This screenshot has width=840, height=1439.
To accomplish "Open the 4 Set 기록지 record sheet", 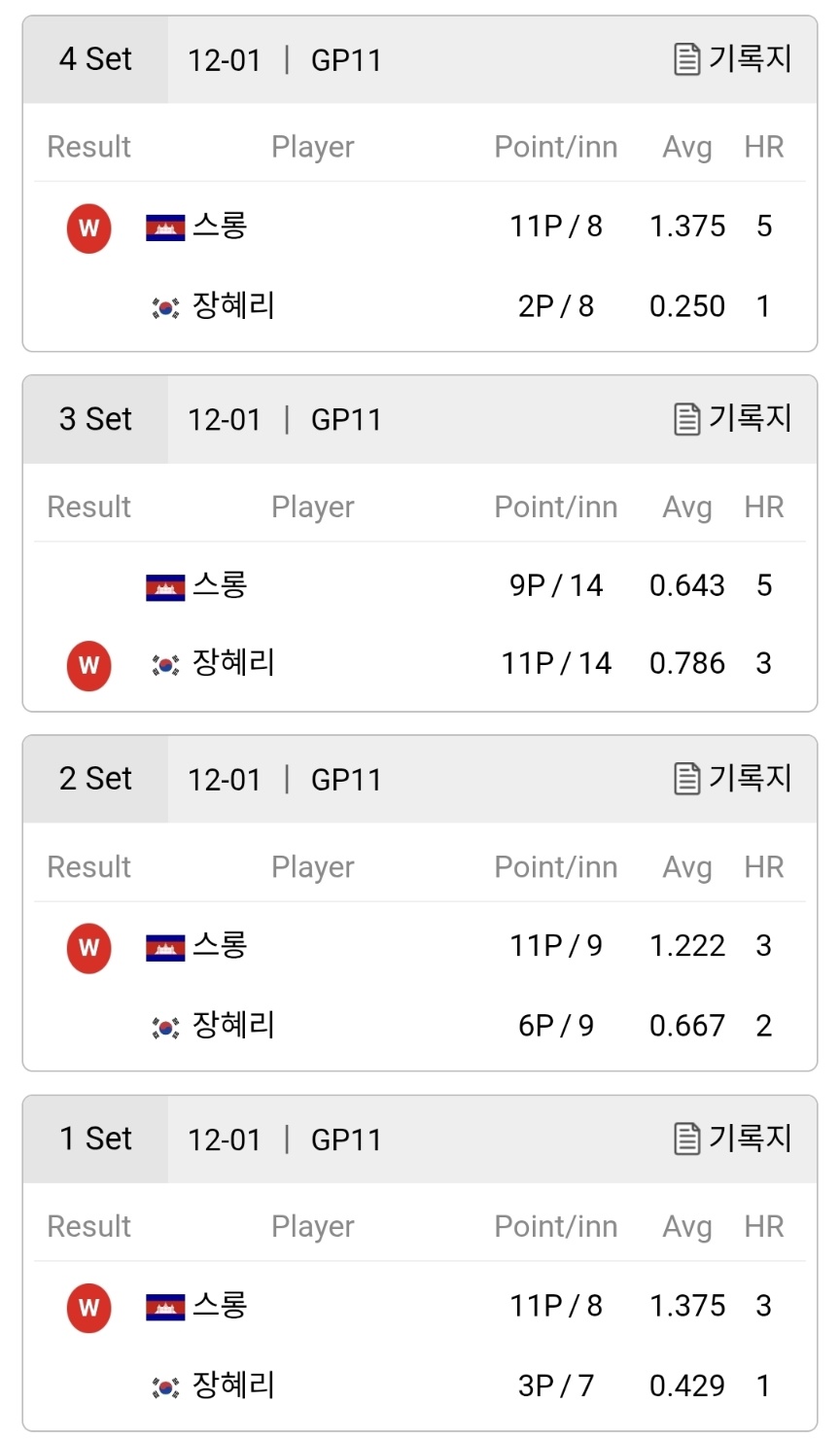I will click(x=733, y=59).
